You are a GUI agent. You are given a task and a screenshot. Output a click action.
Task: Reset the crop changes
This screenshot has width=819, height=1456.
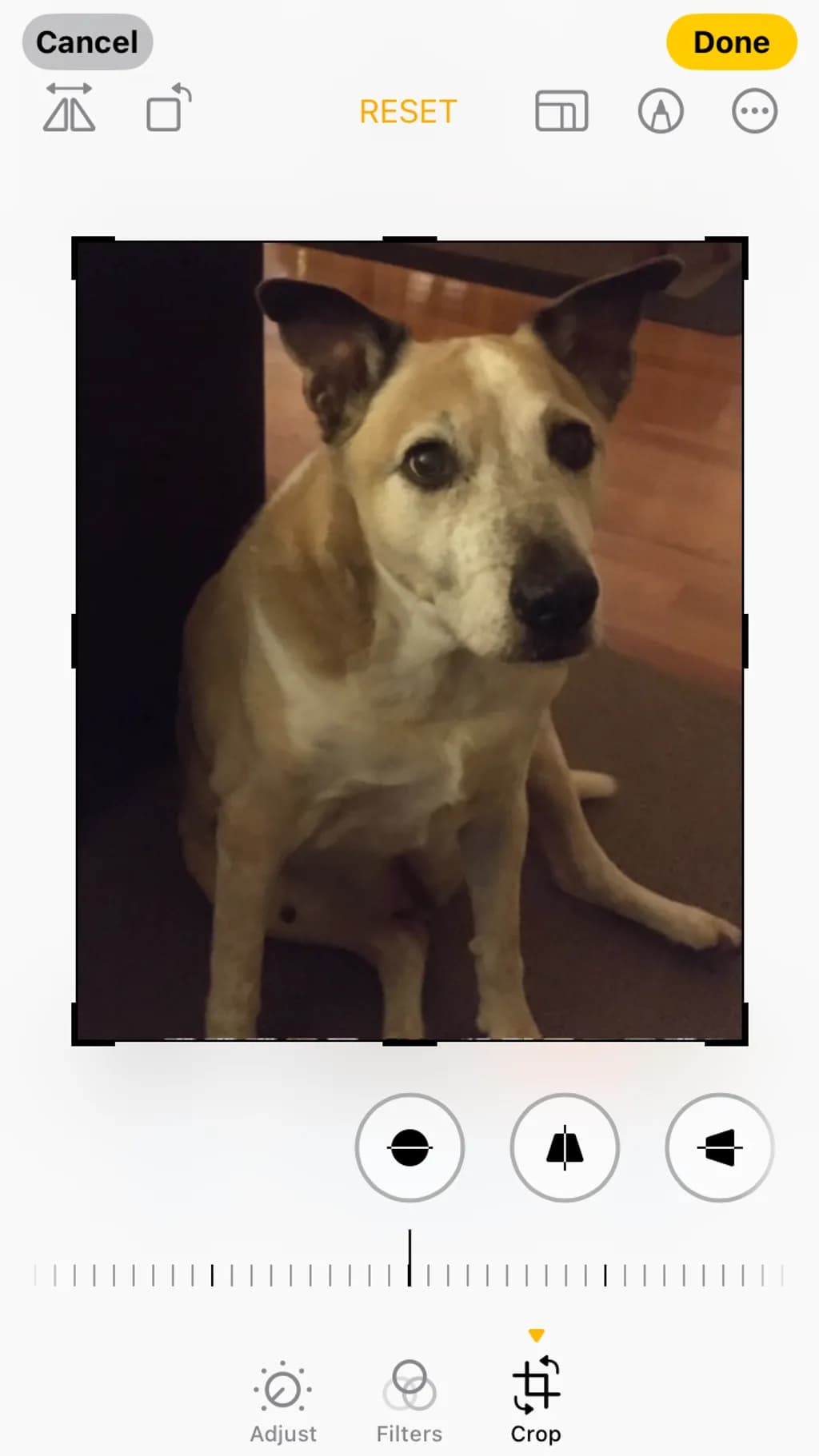click(x=408, y=112)
